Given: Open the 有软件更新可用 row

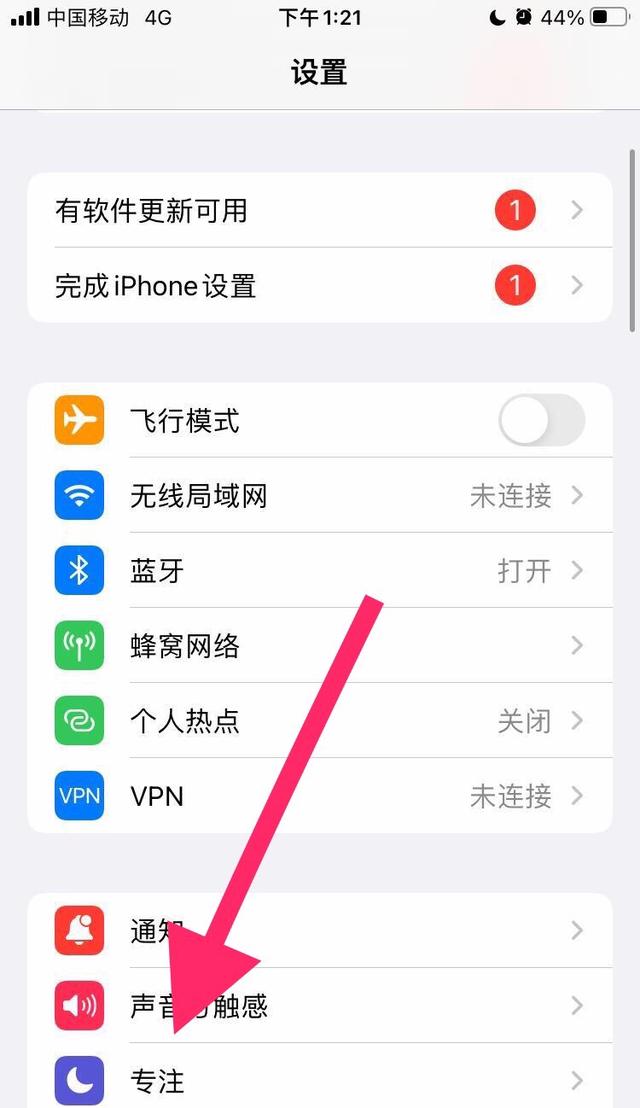Looking at the screenshot, I should (x=320, y=211).
